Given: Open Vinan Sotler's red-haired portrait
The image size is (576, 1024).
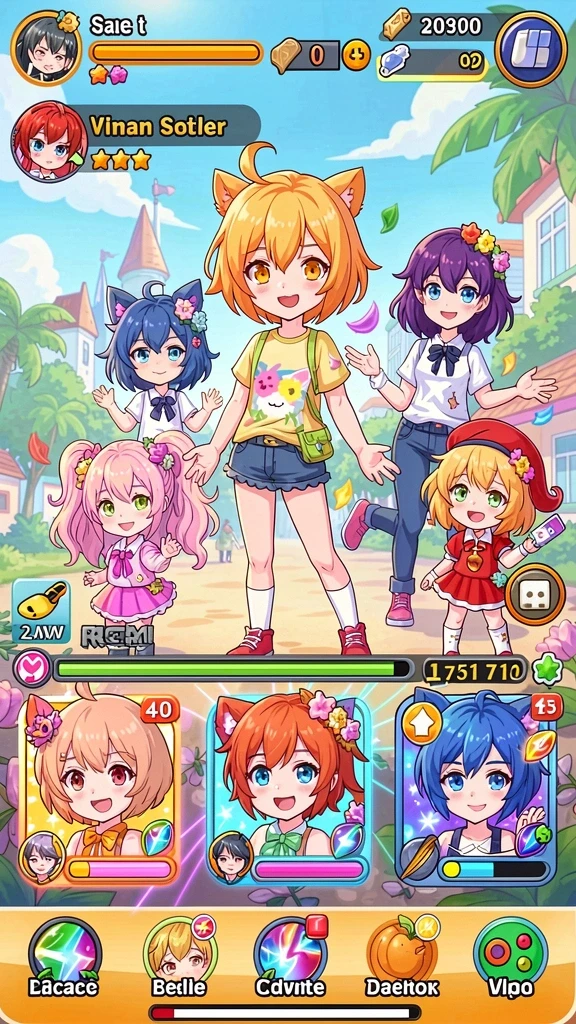Looking at the screenshot, I should 48,140.
